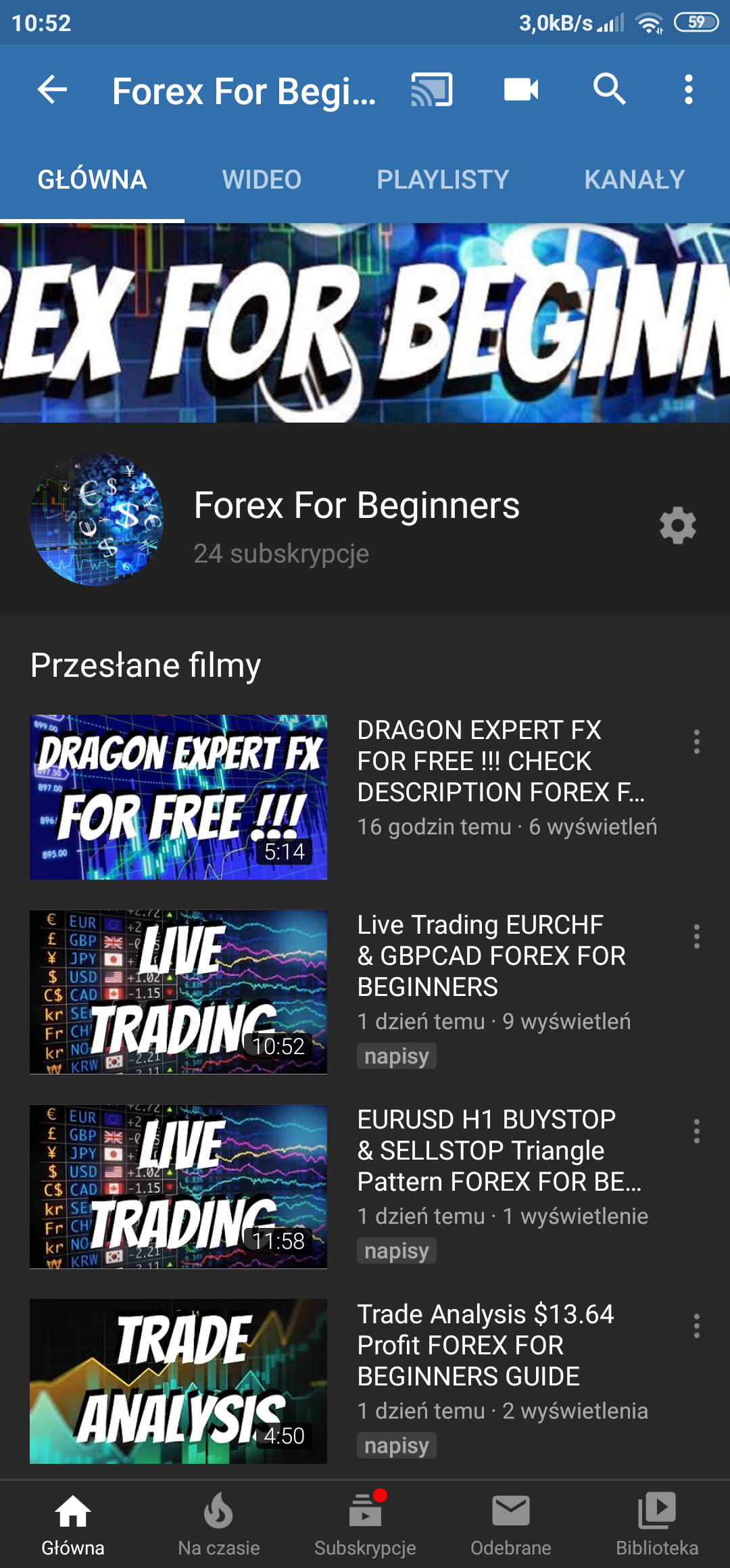The image size is (730, 1568).
Task: Open the top bar overflow menu
Action: [688, 89]
